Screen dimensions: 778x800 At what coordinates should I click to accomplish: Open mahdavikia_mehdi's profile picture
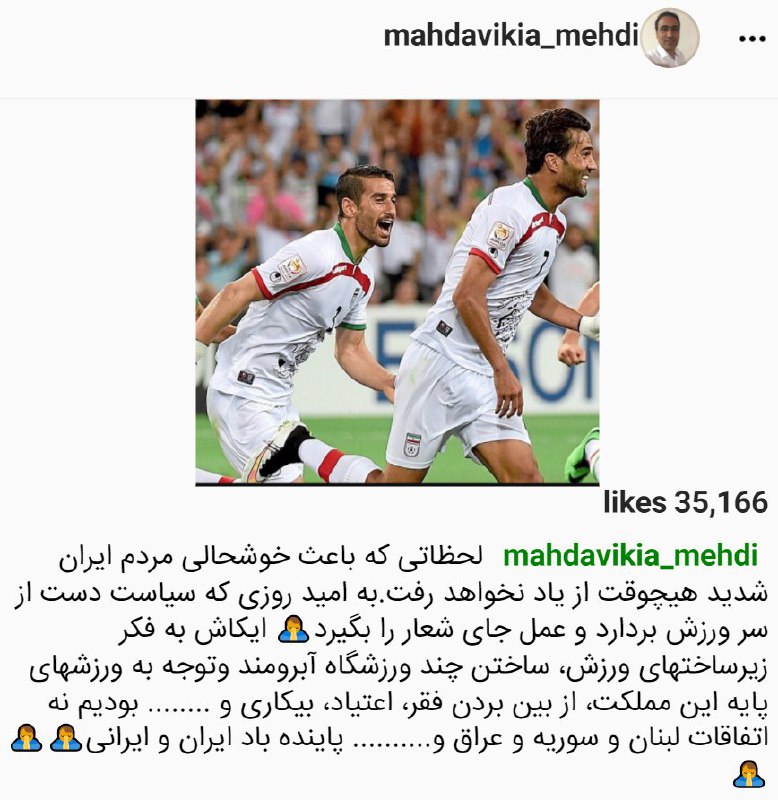(x=669, y=38)
